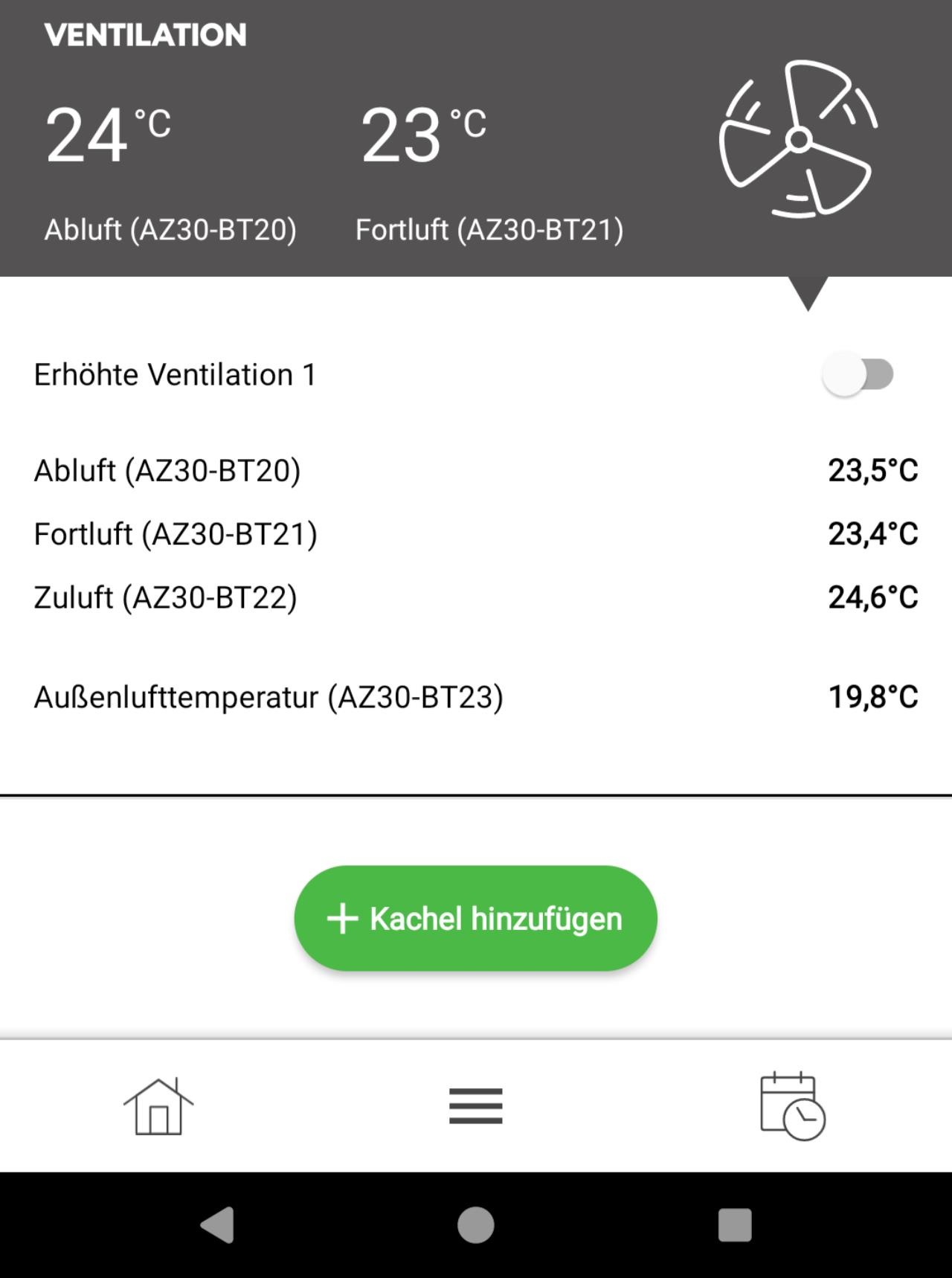Tap the Kachel hinzufügen button
This screenshot has width=952, height=1278.
pyautogui.click(x=475, y=918)
